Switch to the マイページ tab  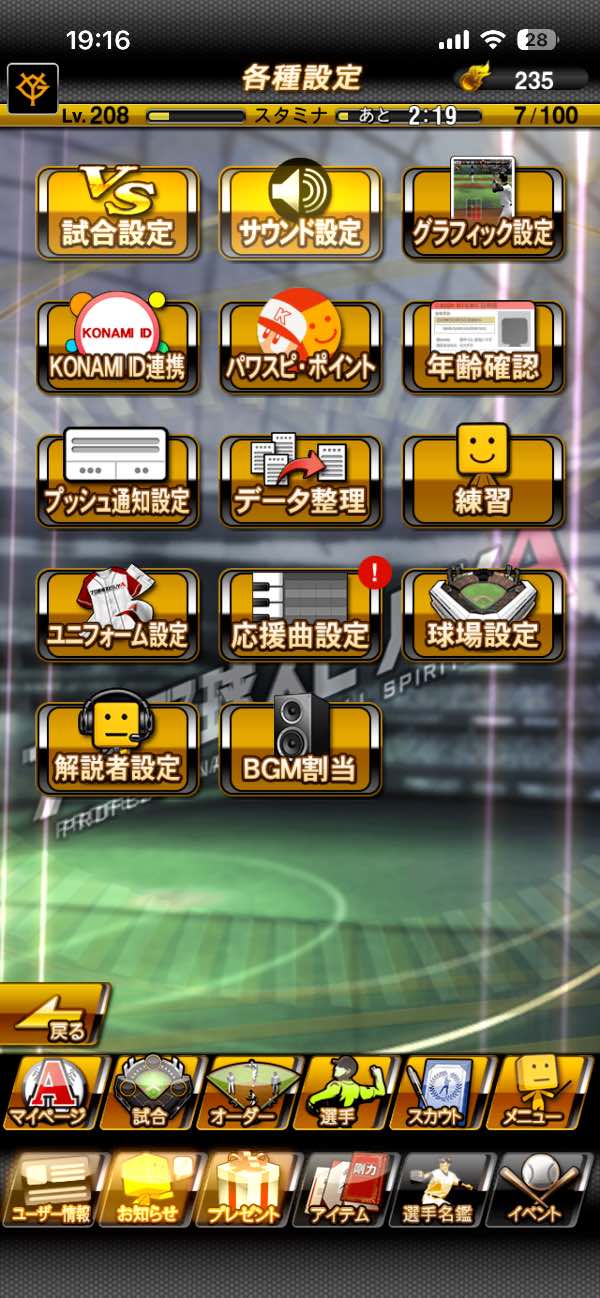click(50, 1093)
